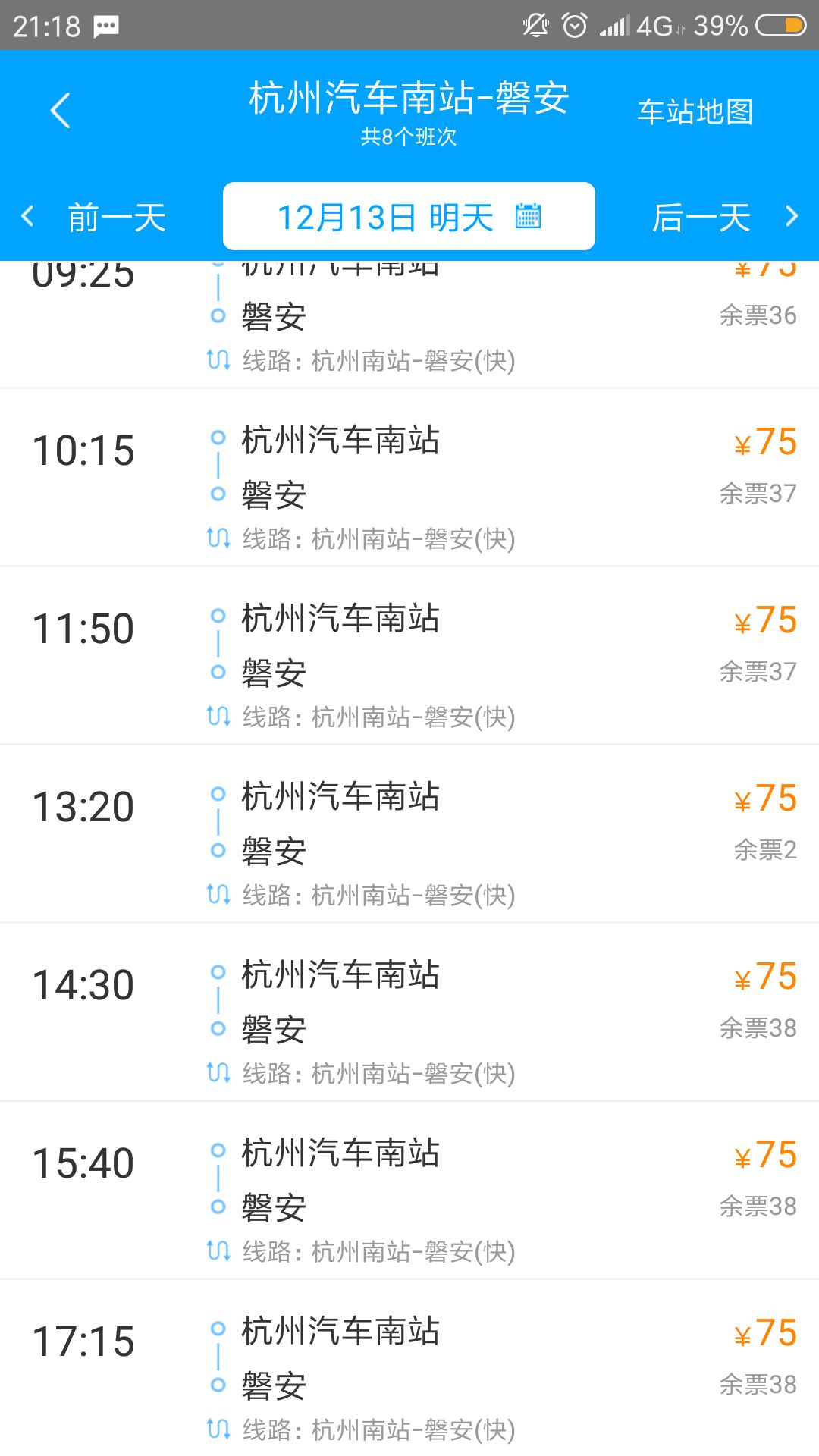Image resolution: width=819 pixels, height=1456 pixels.
Task: Pick the 13:20 bus with 余票2
Action: [x=409, y=834]
